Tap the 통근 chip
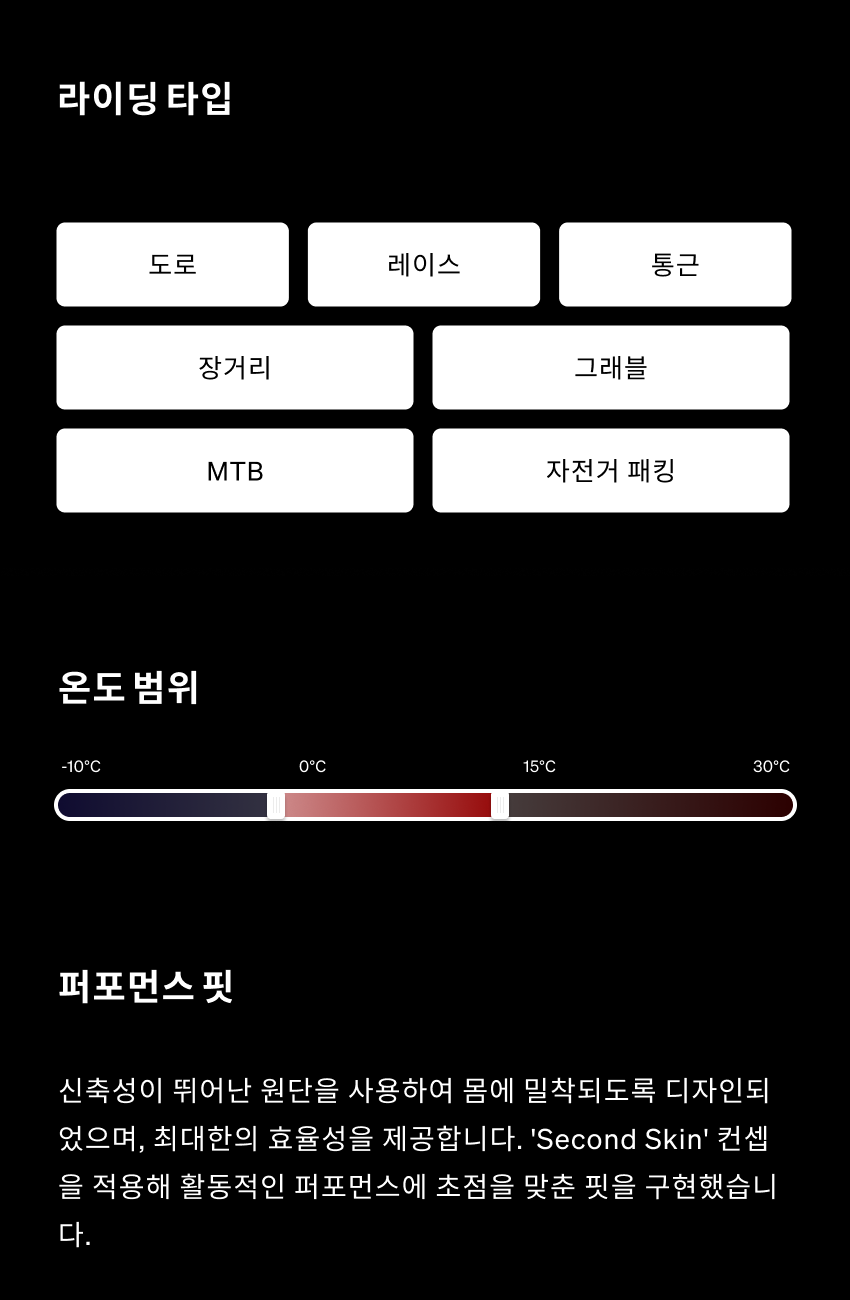 point(675,264)
